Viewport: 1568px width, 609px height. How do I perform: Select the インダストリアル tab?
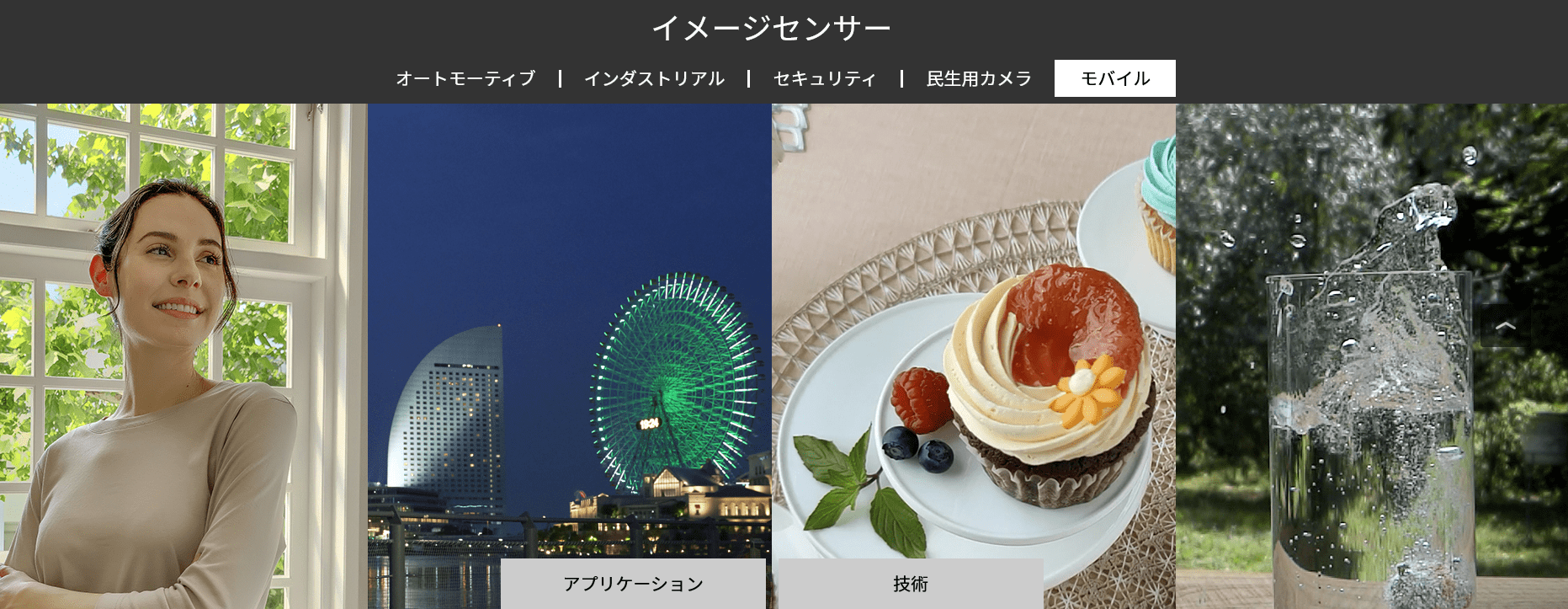click(x=654, y=78)
